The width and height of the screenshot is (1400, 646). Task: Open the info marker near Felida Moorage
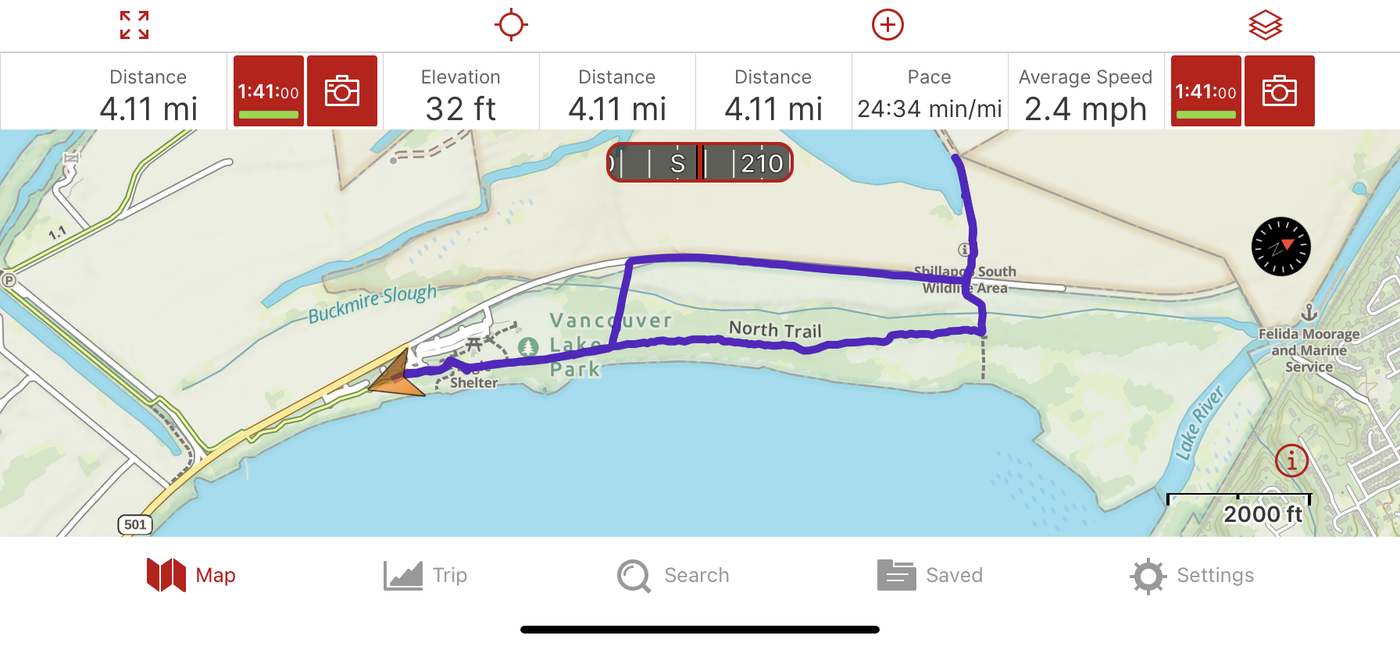(x=1292, y=461)
